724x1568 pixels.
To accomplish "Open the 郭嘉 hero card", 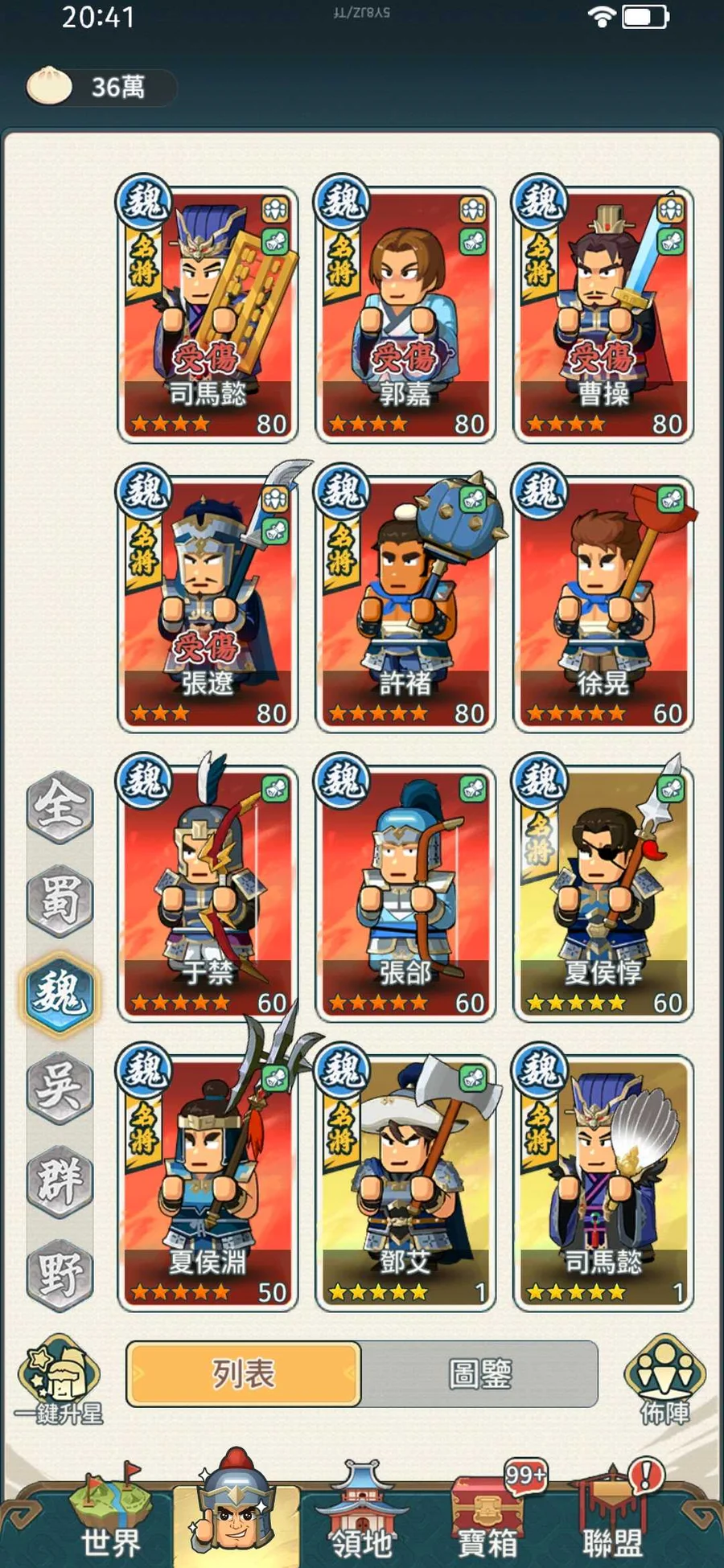I will [x=405, y=314].
